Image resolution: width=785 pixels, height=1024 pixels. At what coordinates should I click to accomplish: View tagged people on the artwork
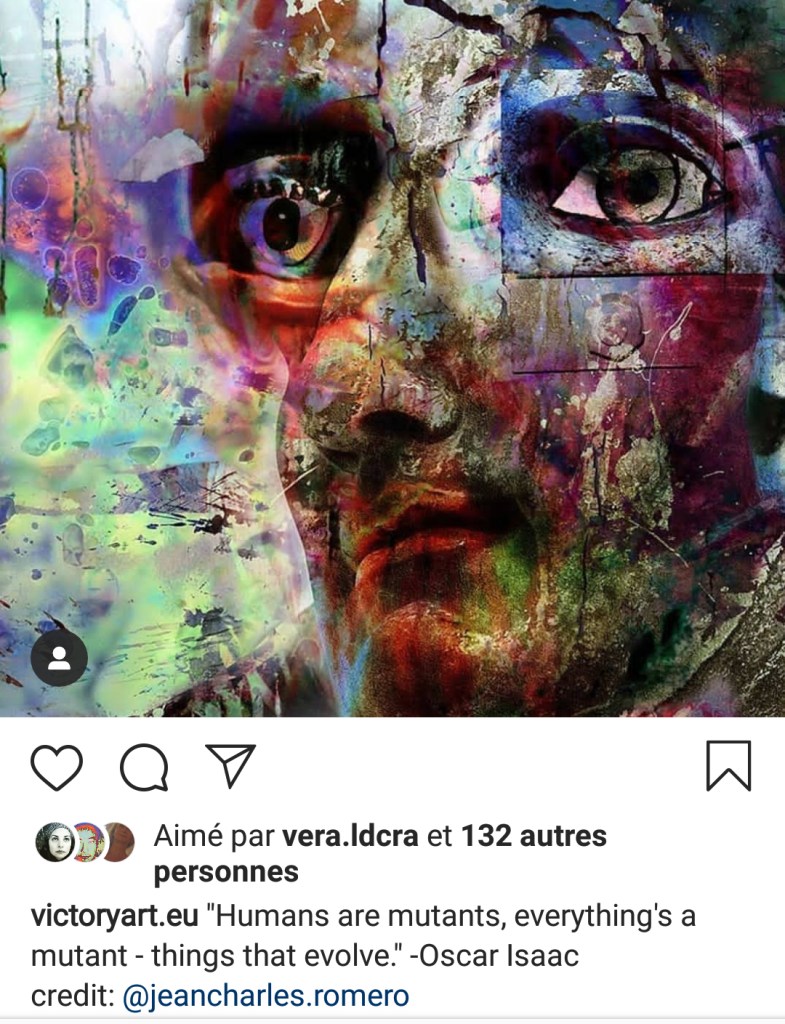pyautogui.click(x=59, y=657)
